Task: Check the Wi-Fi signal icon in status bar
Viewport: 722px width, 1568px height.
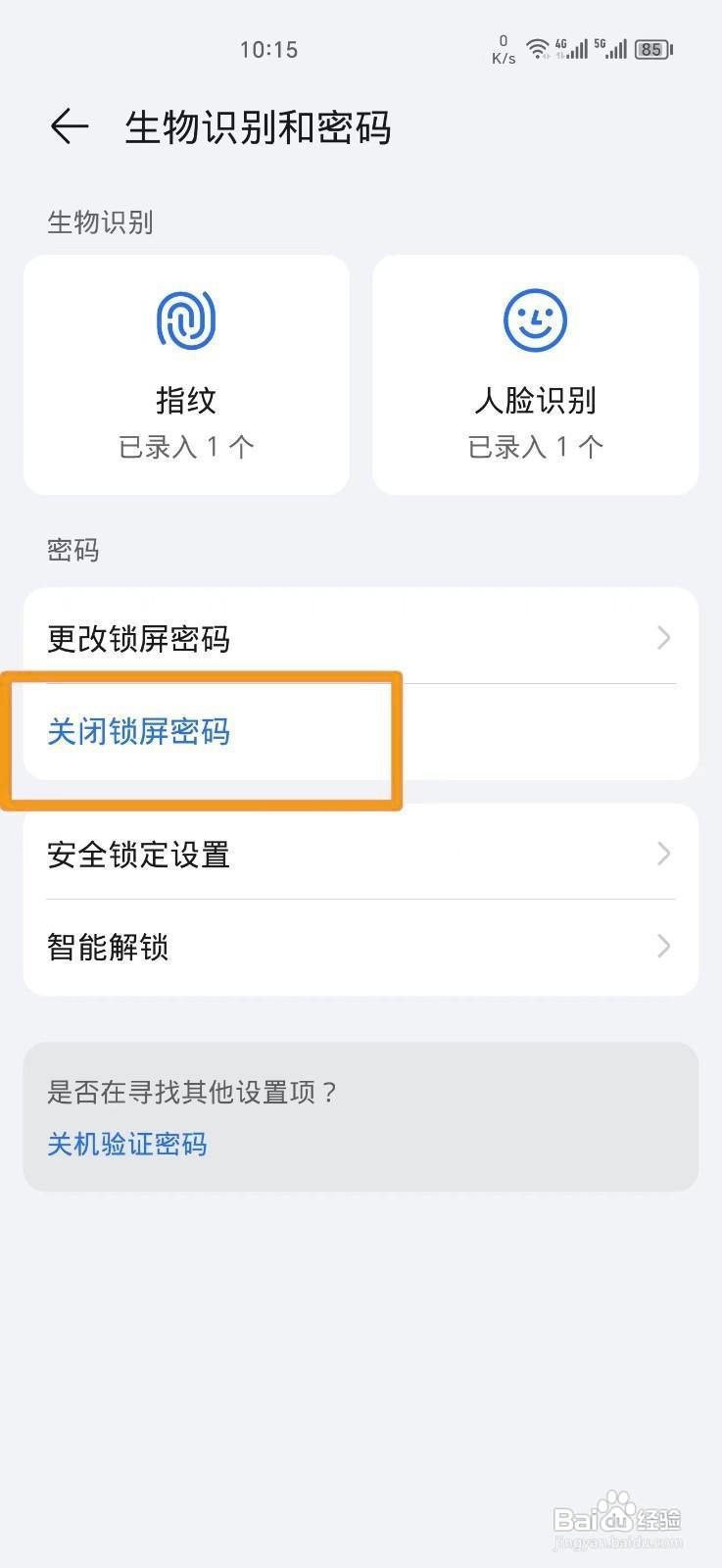Action: 537,47
